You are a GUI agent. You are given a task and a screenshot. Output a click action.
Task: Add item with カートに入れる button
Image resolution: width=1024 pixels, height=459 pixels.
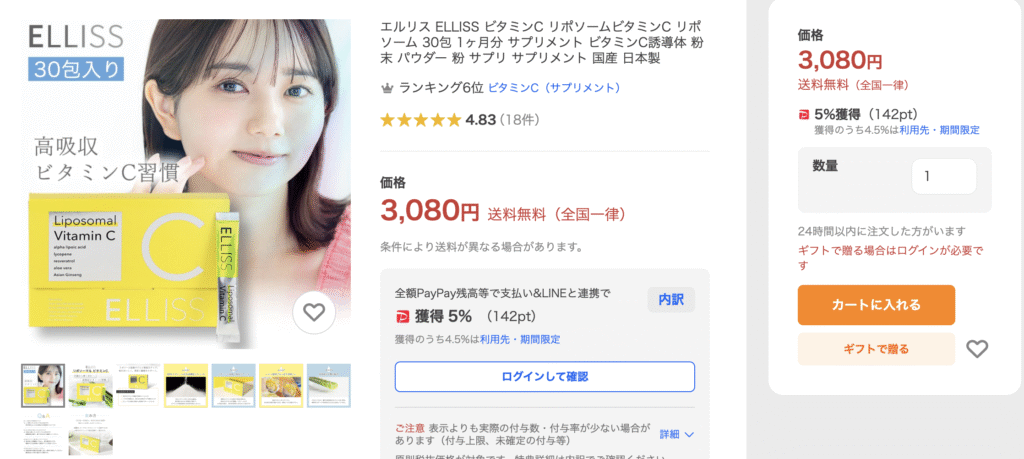pyautogui.click(x=876, y=305)
